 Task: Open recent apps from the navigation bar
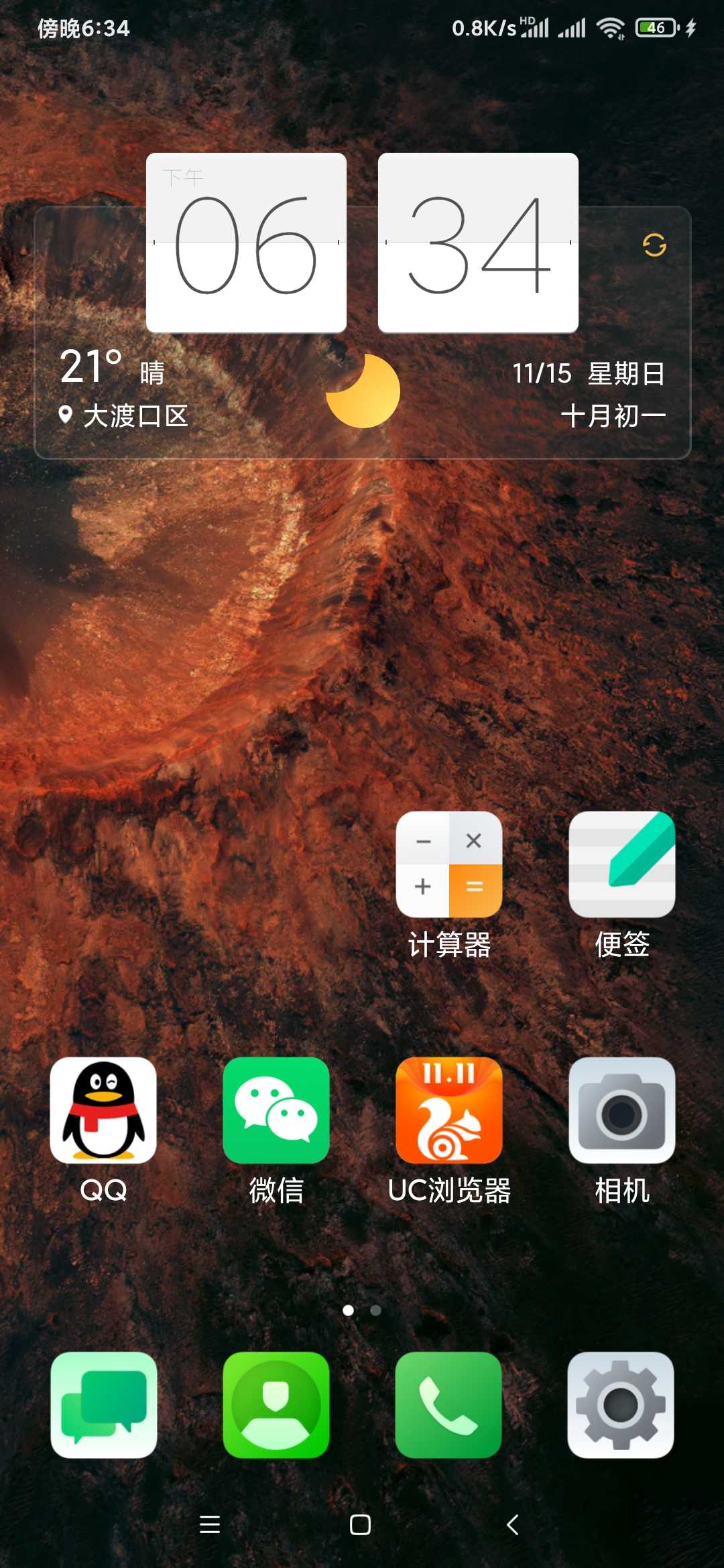210,1524
